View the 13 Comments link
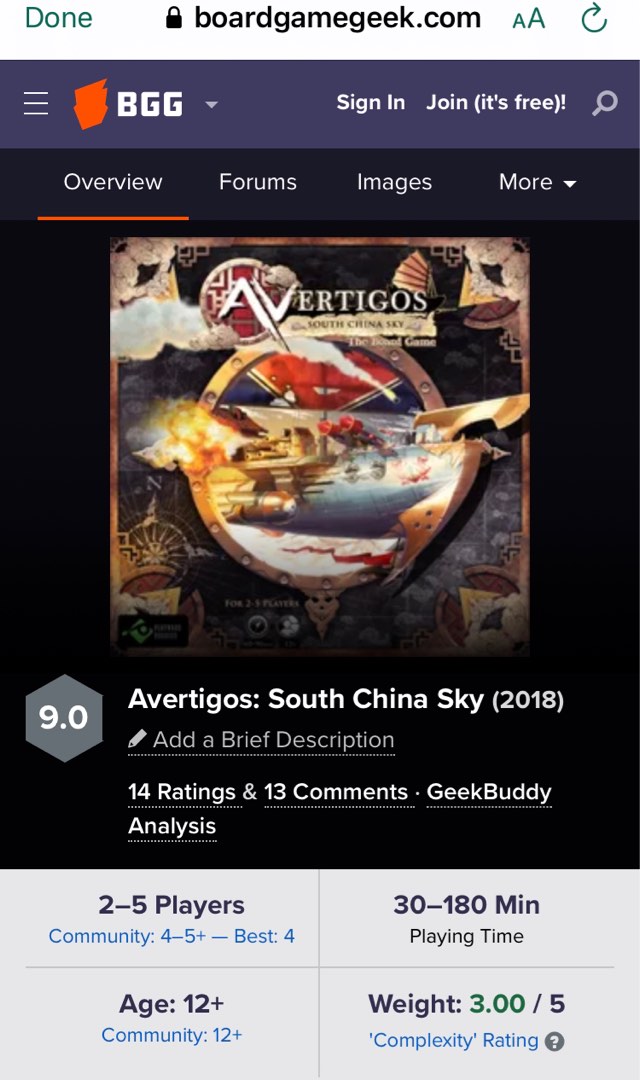Screen dimensions: 640x1080 click(336, 792)
